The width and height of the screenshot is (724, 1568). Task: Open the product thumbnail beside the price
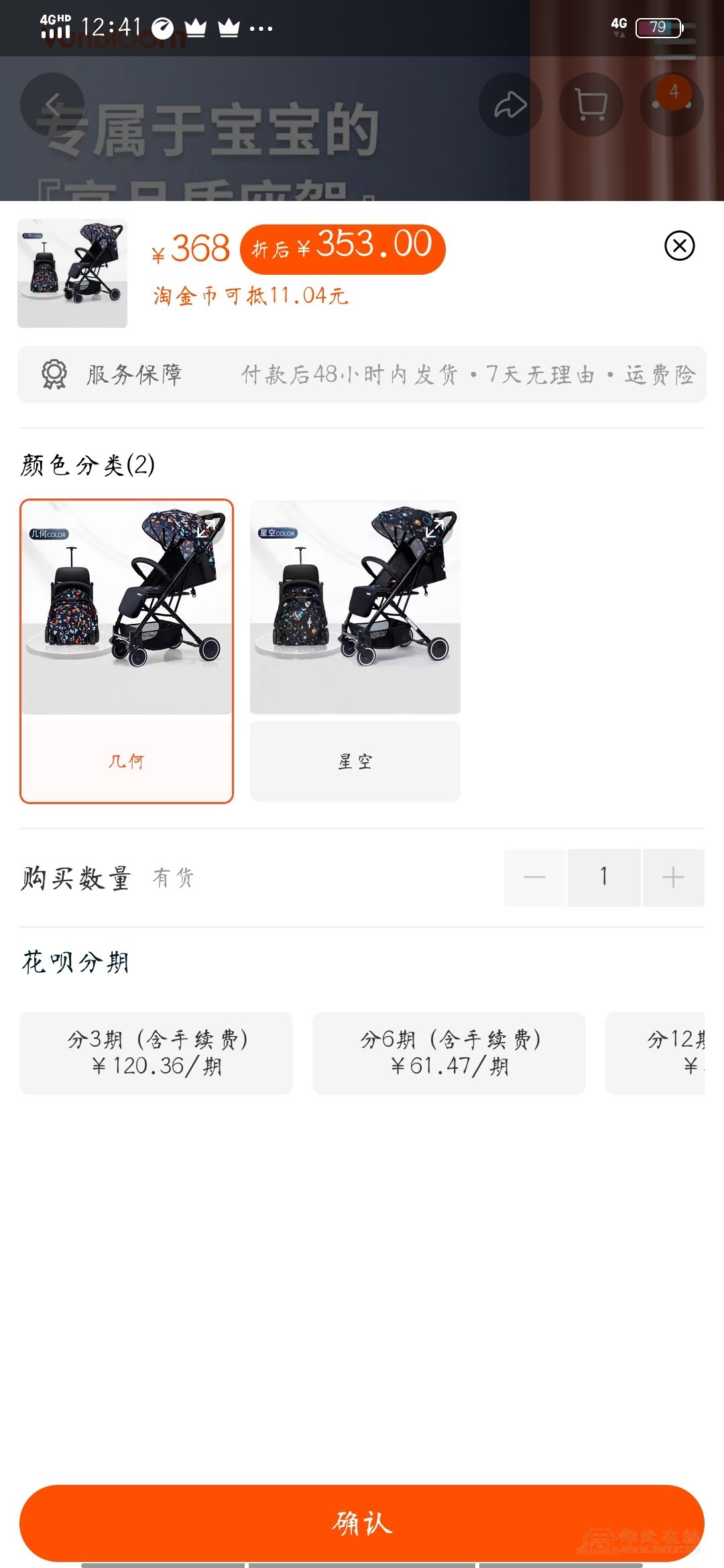pos(72,273)
